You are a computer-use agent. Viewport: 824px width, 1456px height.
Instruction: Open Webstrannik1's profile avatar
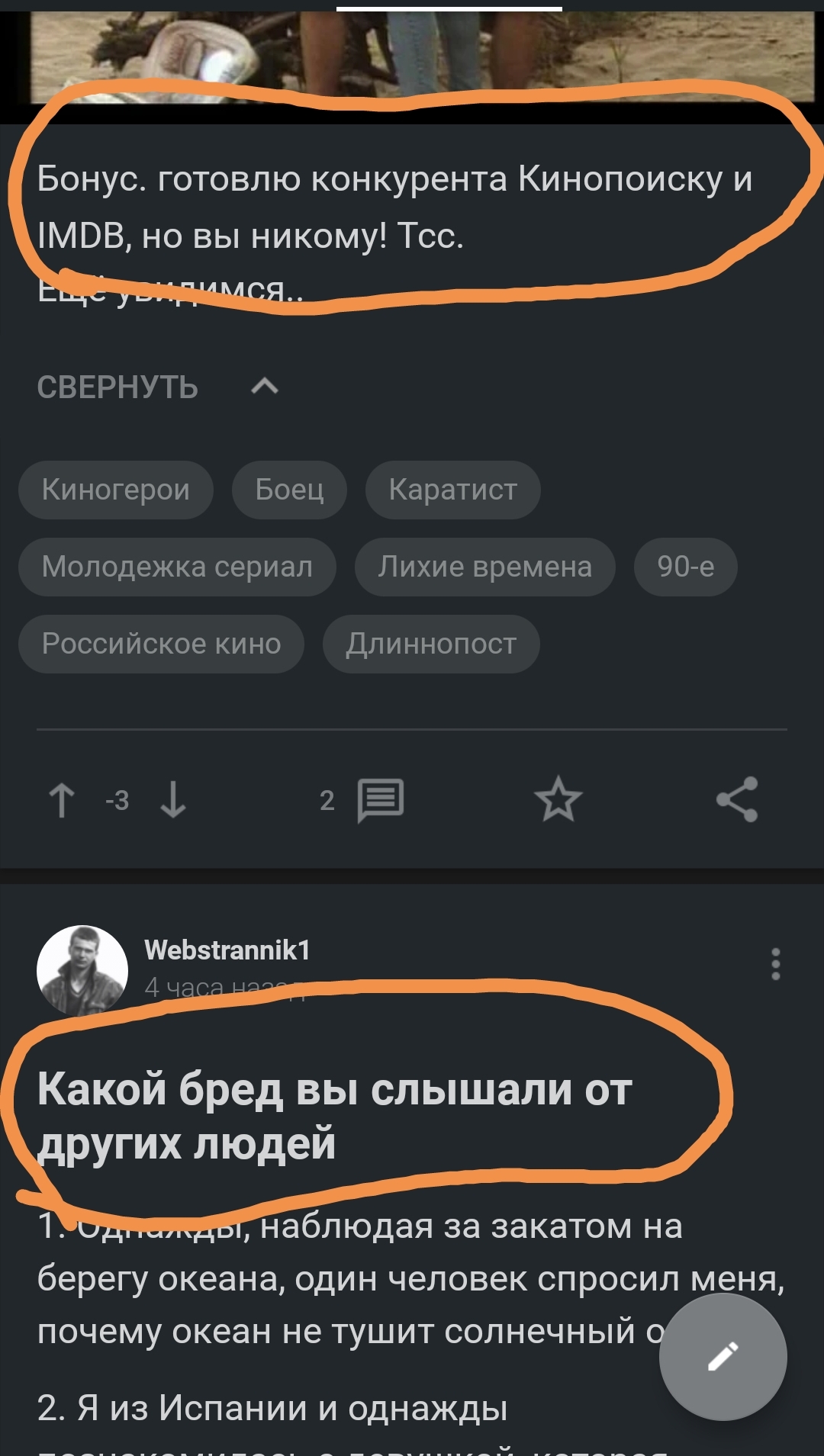(82, 970)
